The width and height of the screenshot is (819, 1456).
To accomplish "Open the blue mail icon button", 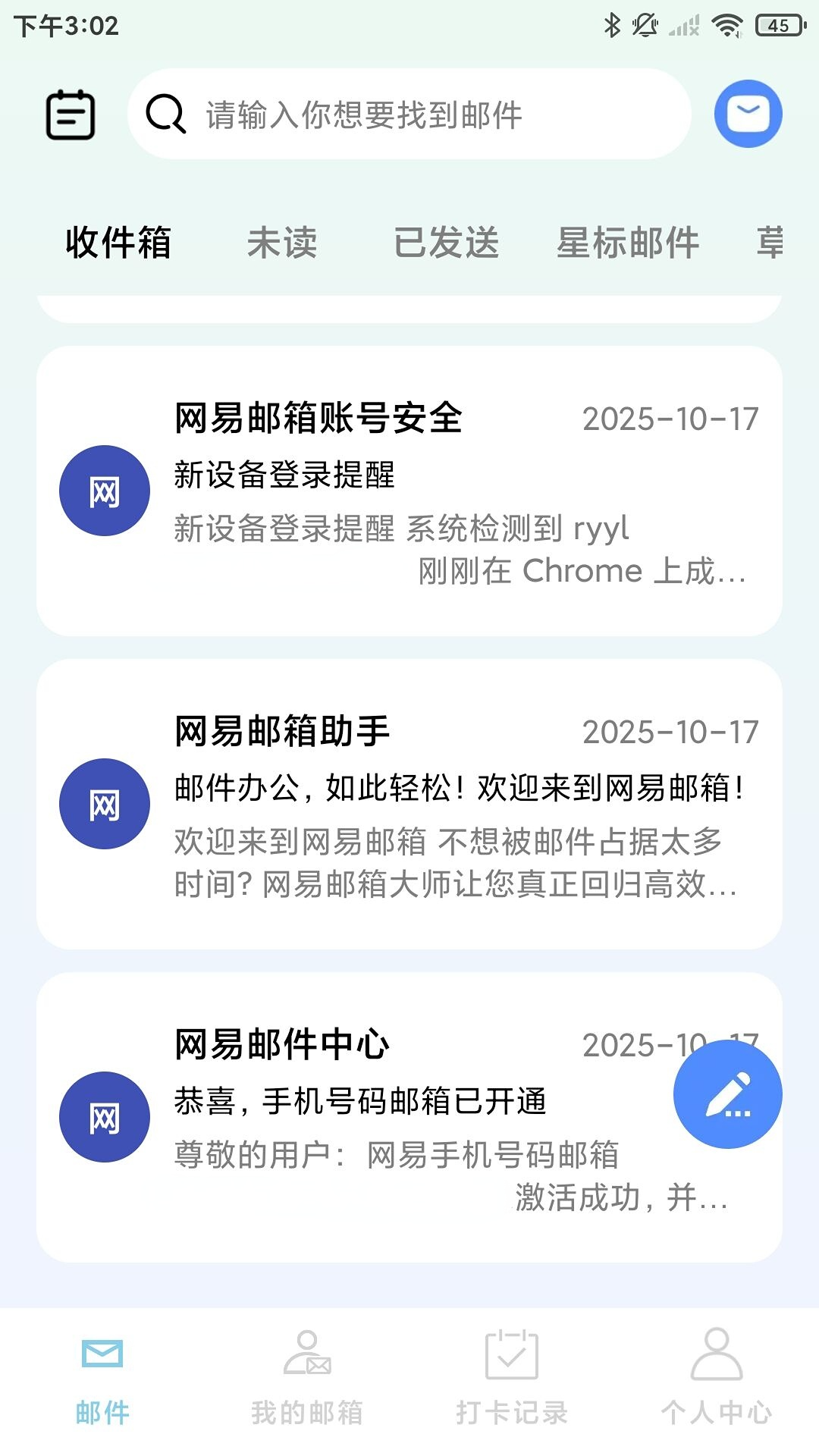I will (x=748, y=114).
